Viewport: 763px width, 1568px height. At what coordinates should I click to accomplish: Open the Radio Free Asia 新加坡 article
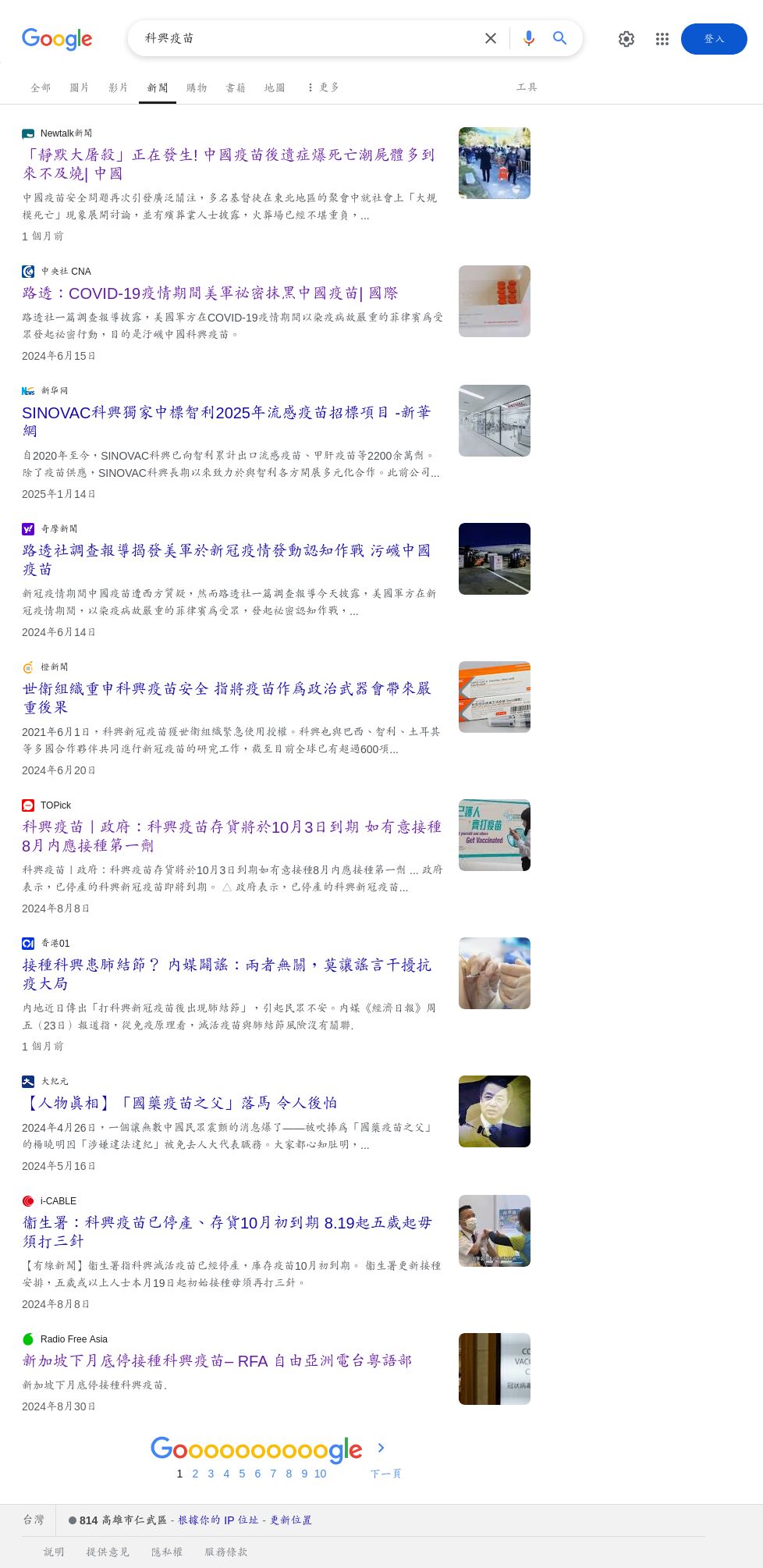pos(217,1361)
